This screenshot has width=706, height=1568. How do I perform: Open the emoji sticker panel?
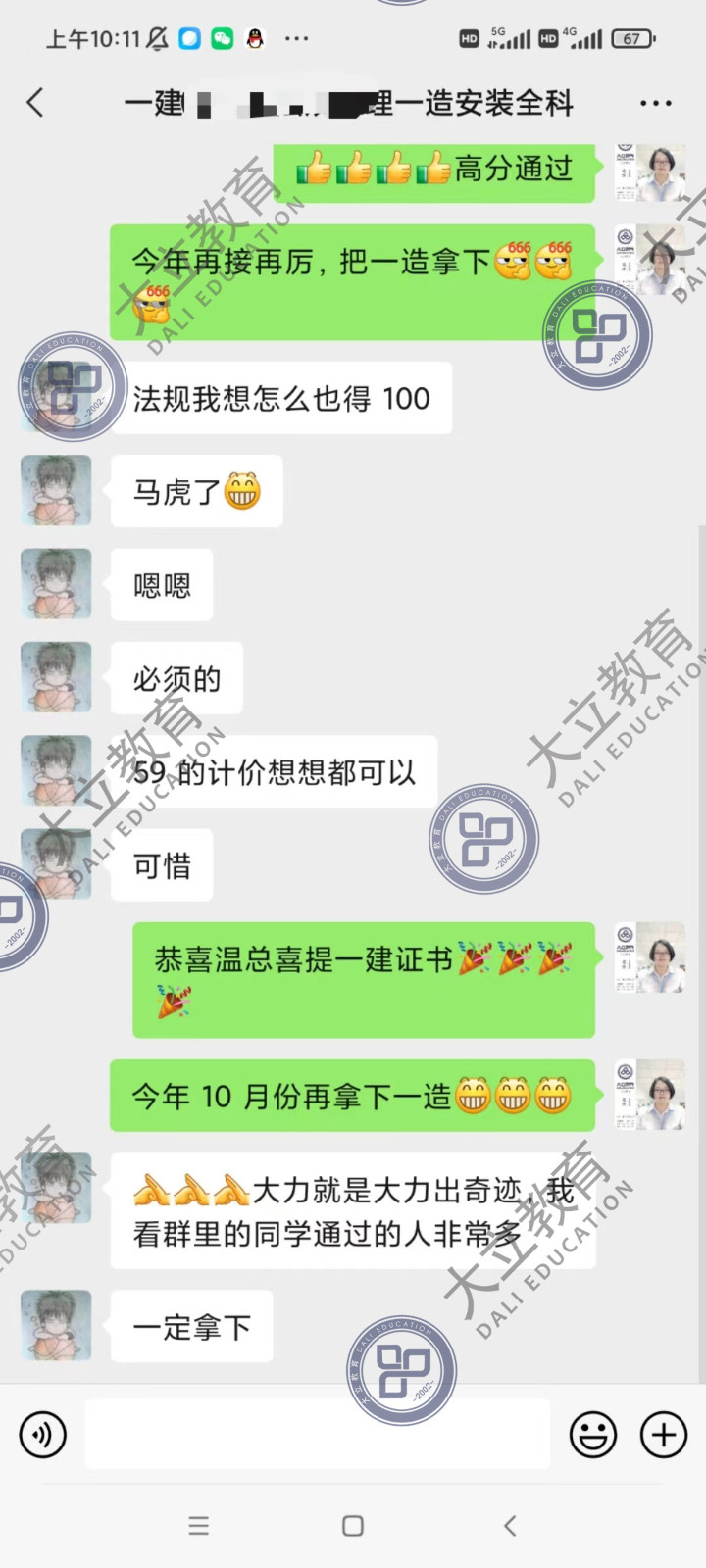[593, 1435]
